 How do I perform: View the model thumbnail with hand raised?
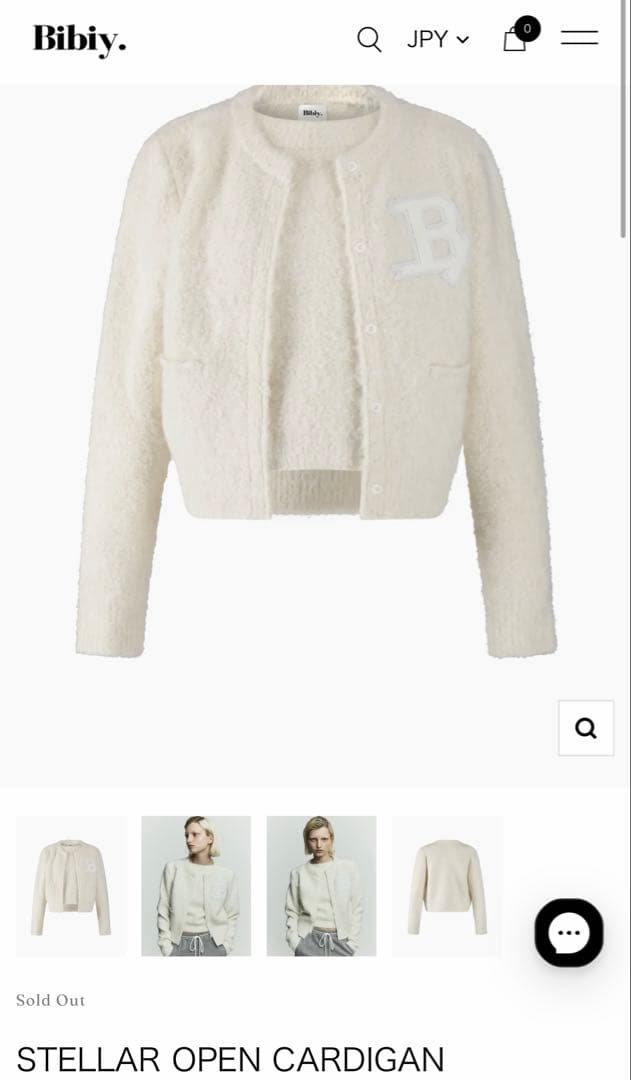click(196, 886)
